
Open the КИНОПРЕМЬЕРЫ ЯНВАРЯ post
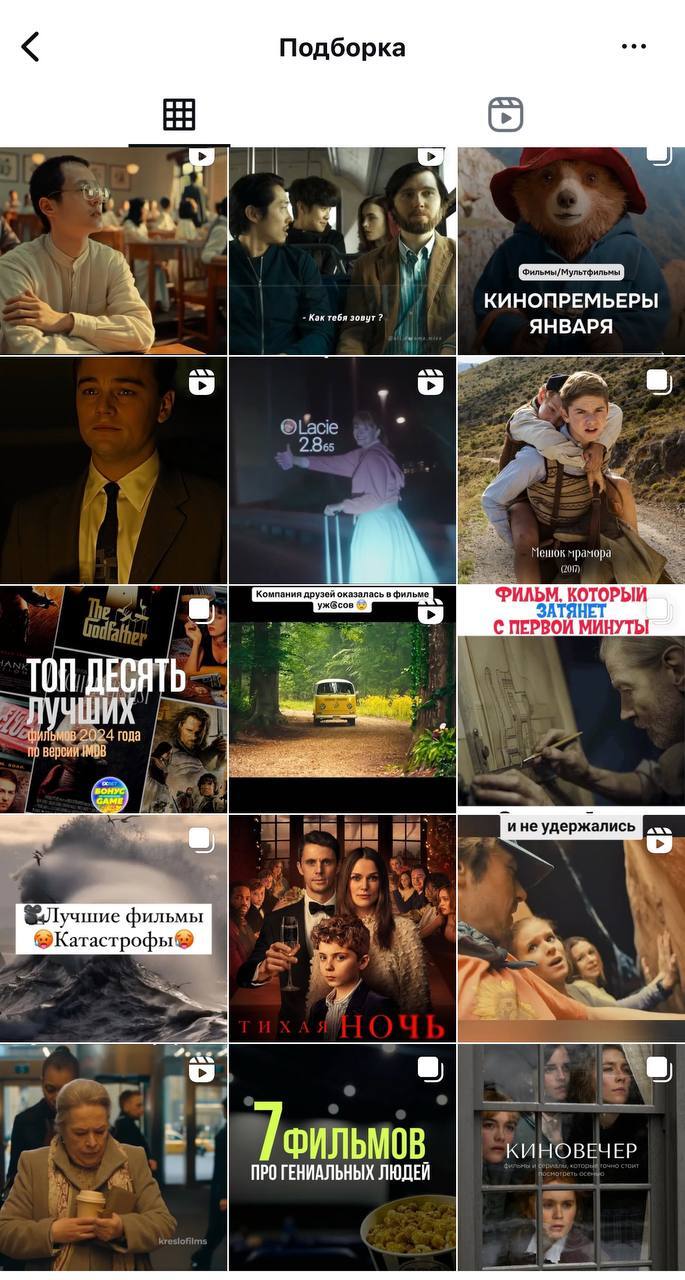click(571, 250)
